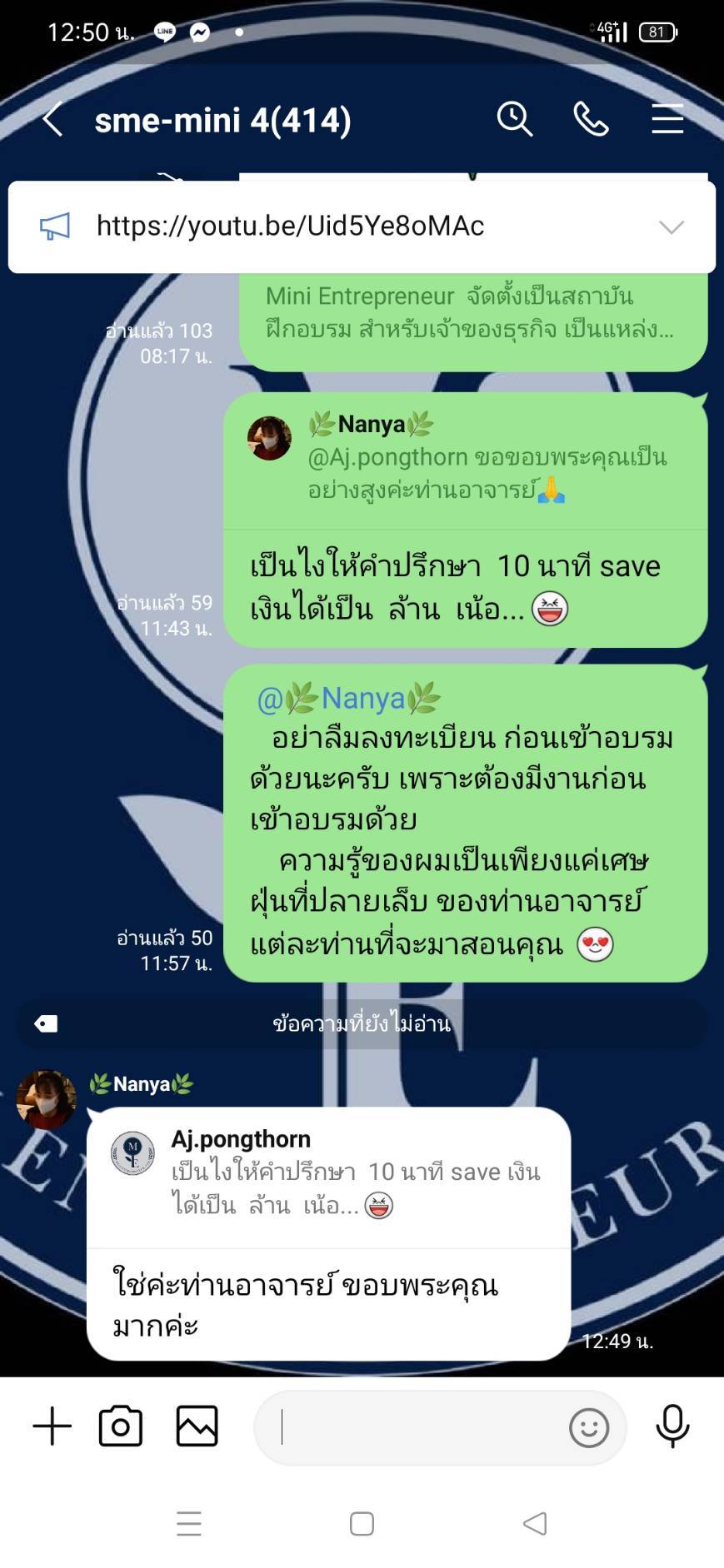Record a voice message
This screenshot has height=1568, width=724.
point(672,1426)
